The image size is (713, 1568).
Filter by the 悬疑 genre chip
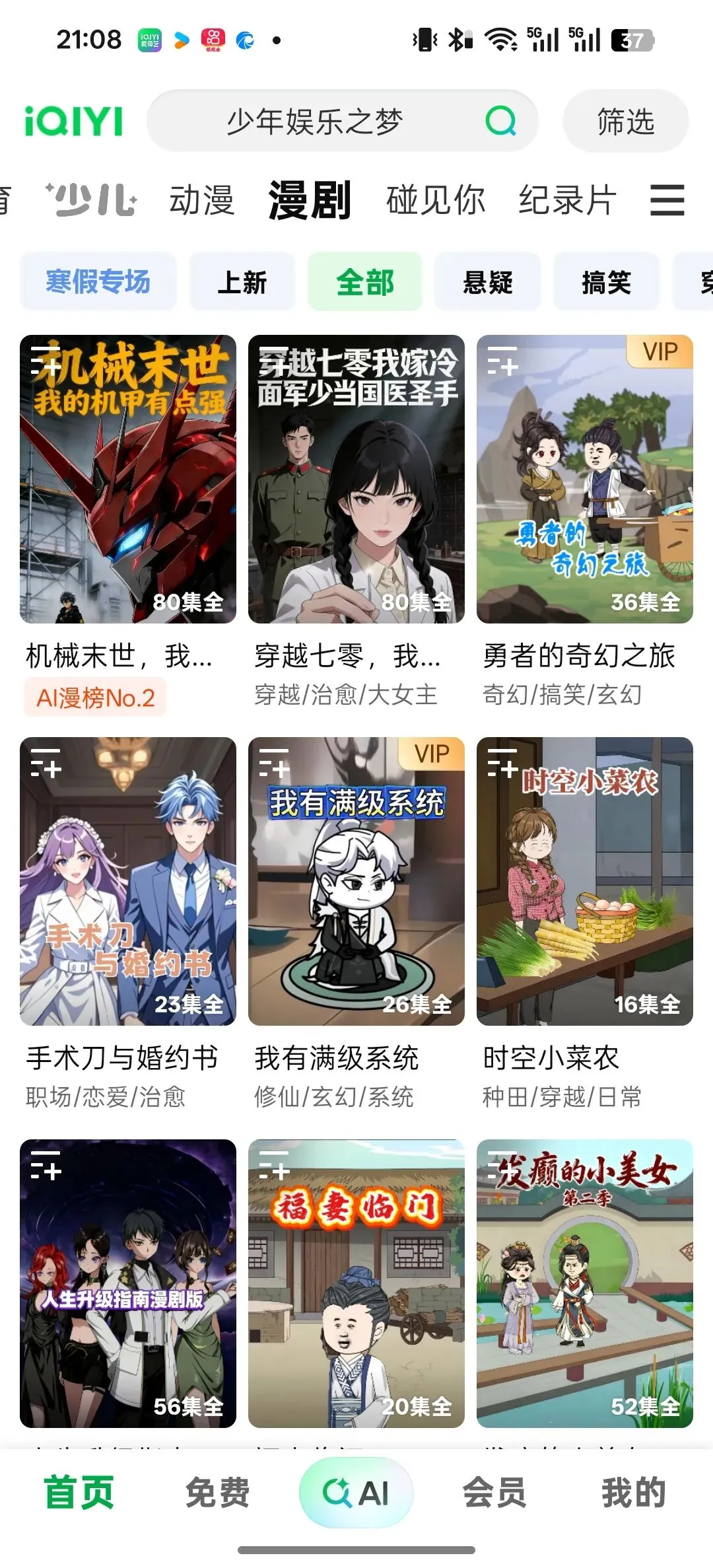tap(487, 282)
